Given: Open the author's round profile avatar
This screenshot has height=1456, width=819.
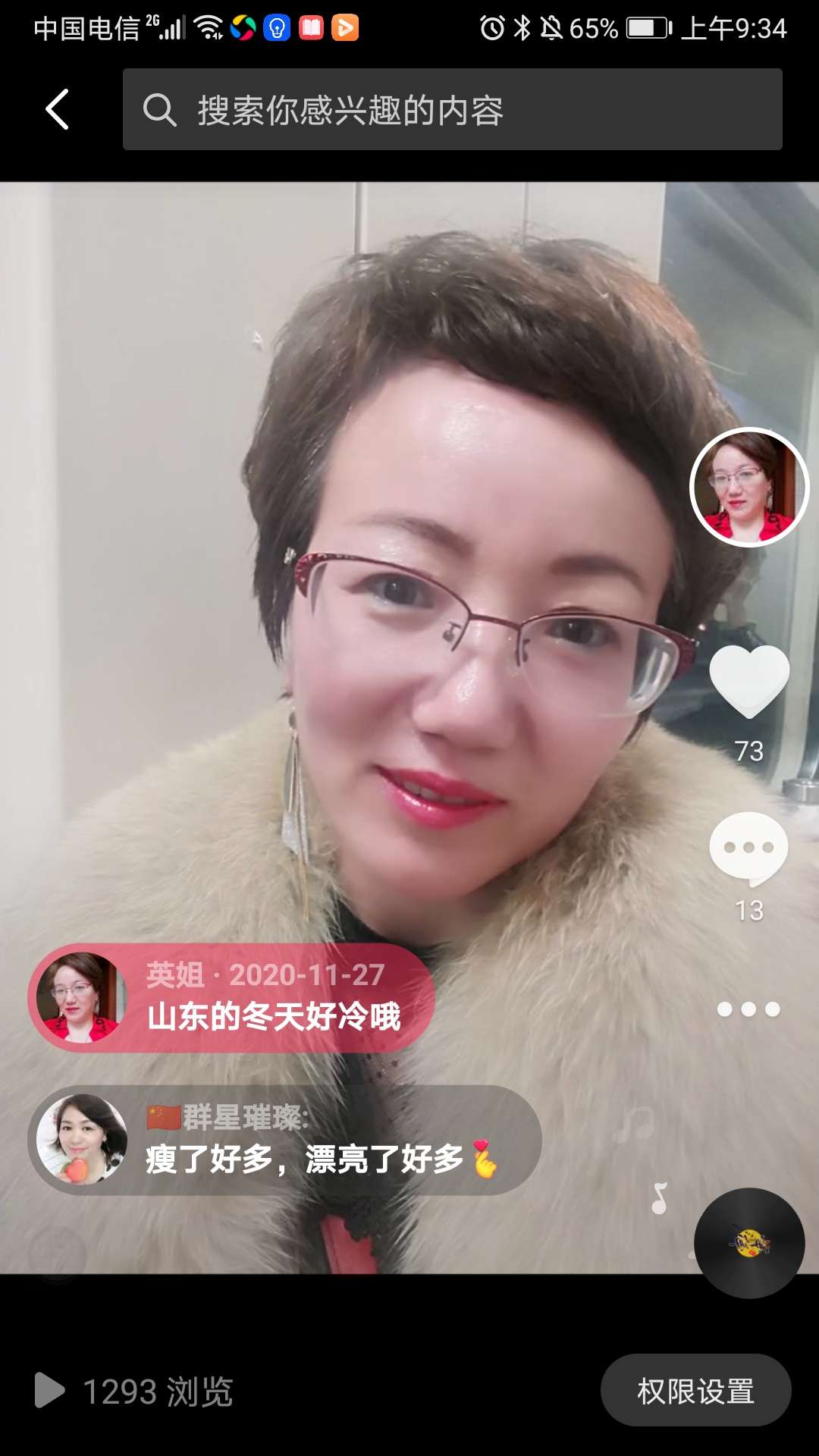Looking at the screenshot, I should (749, 487).
